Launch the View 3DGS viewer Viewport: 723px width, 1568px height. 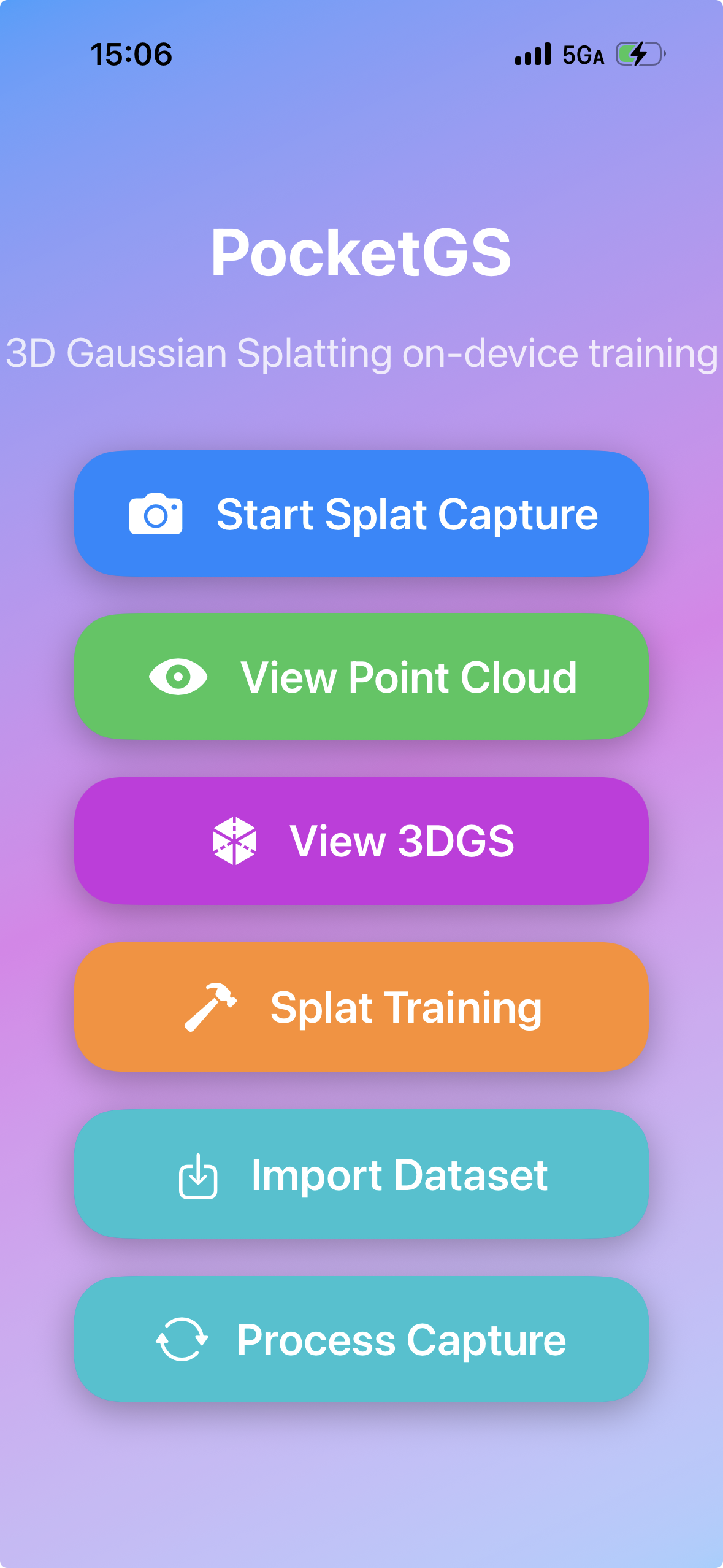point(361,840)
